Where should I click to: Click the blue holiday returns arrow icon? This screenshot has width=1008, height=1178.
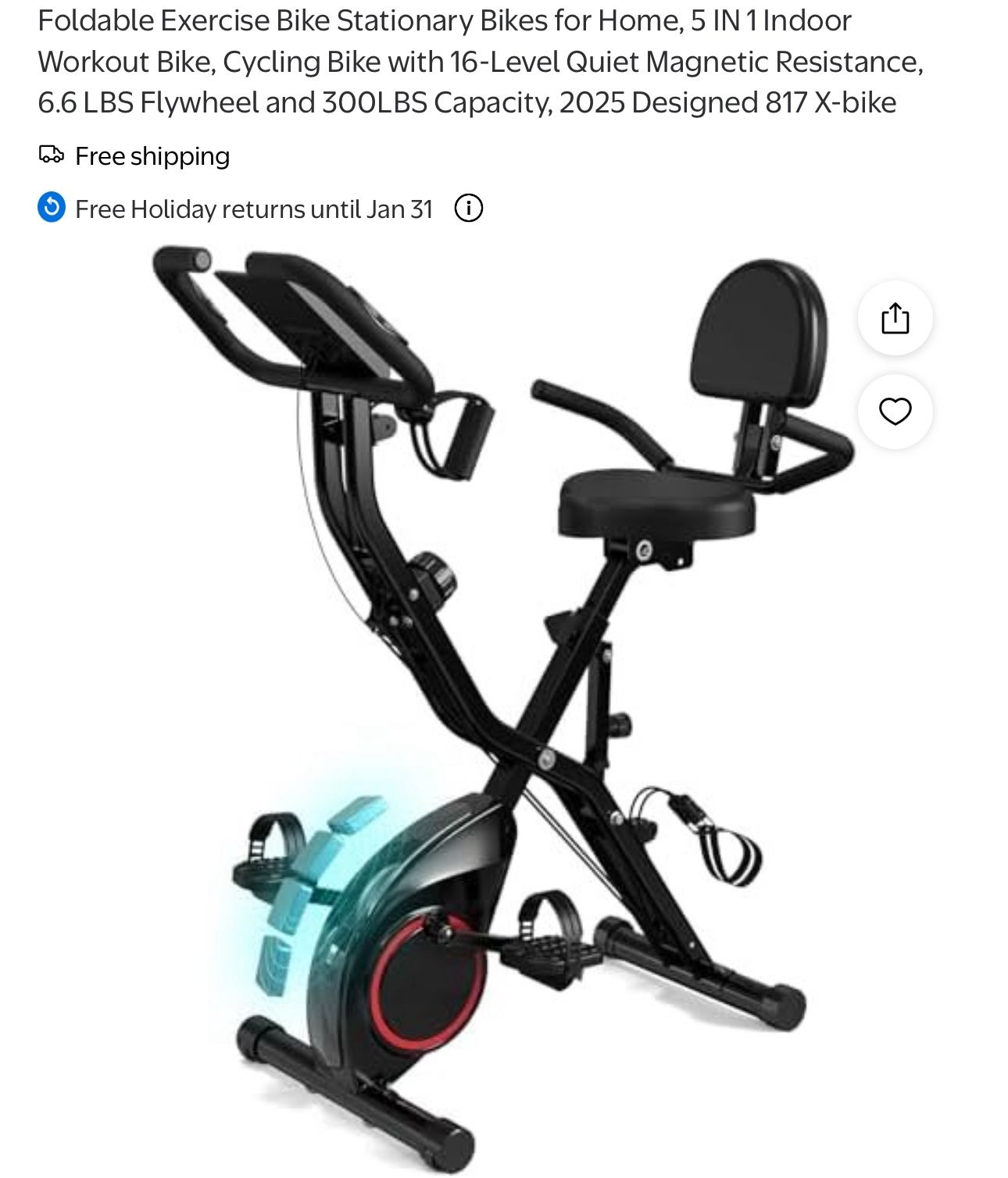pyautogui.click(x=50, y=208)
